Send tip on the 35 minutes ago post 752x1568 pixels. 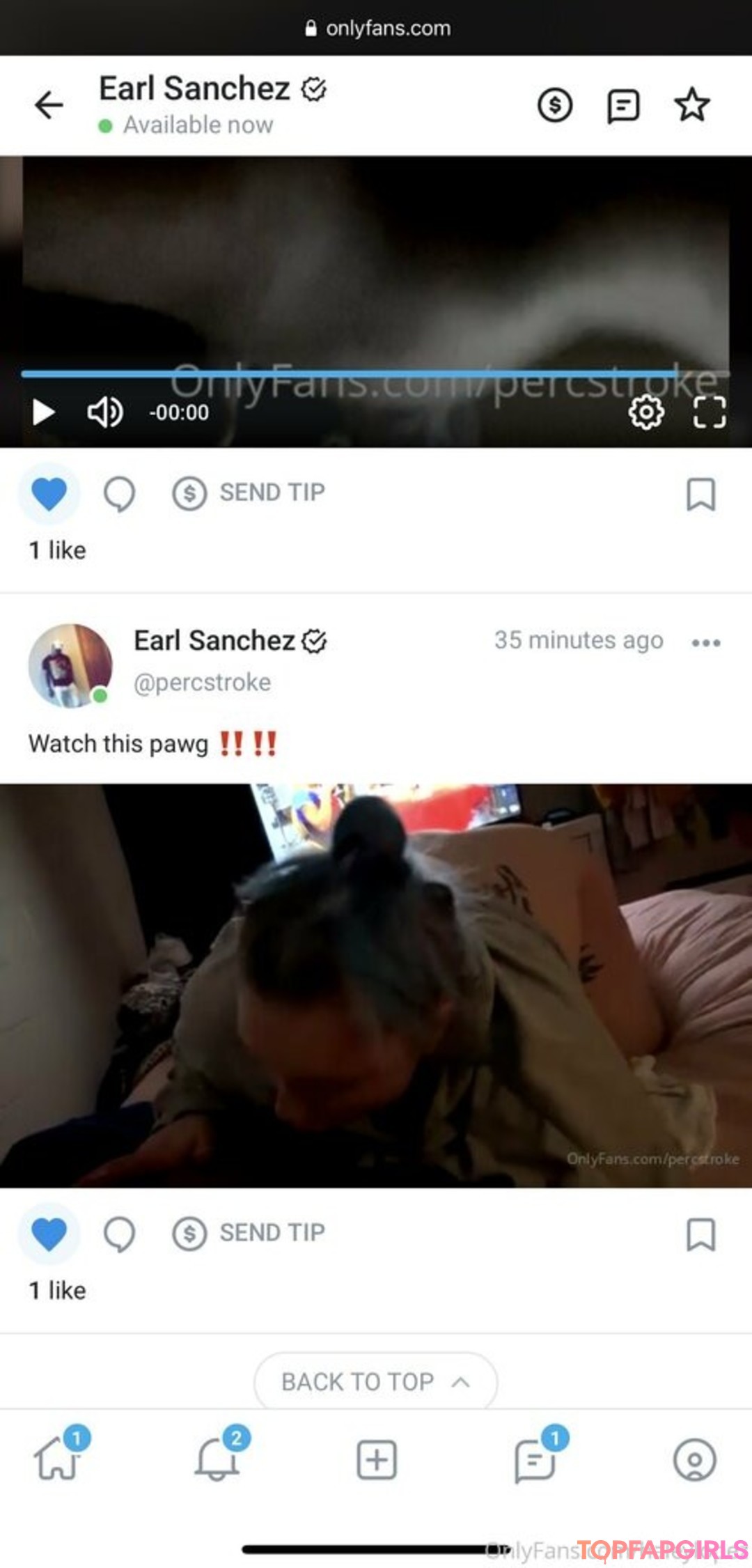pos(249,1233)
